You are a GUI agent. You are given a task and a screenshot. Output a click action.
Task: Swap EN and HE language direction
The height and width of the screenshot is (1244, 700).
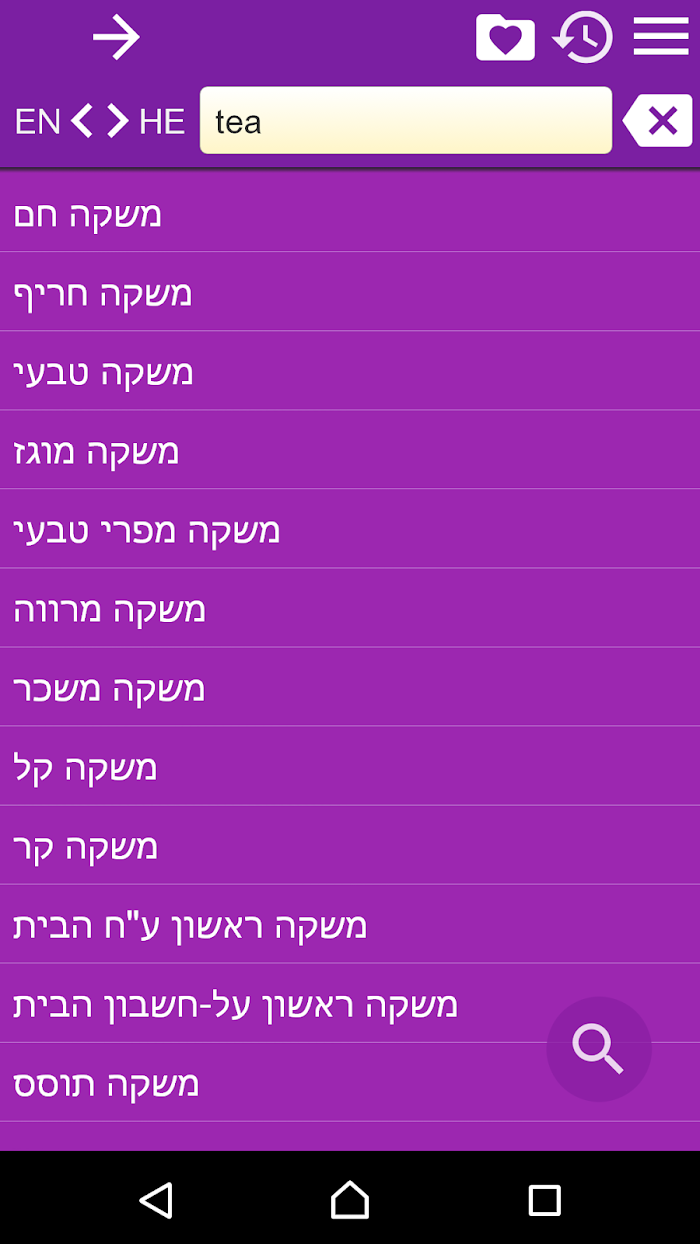pyautogui.click(x=100, y=121)
